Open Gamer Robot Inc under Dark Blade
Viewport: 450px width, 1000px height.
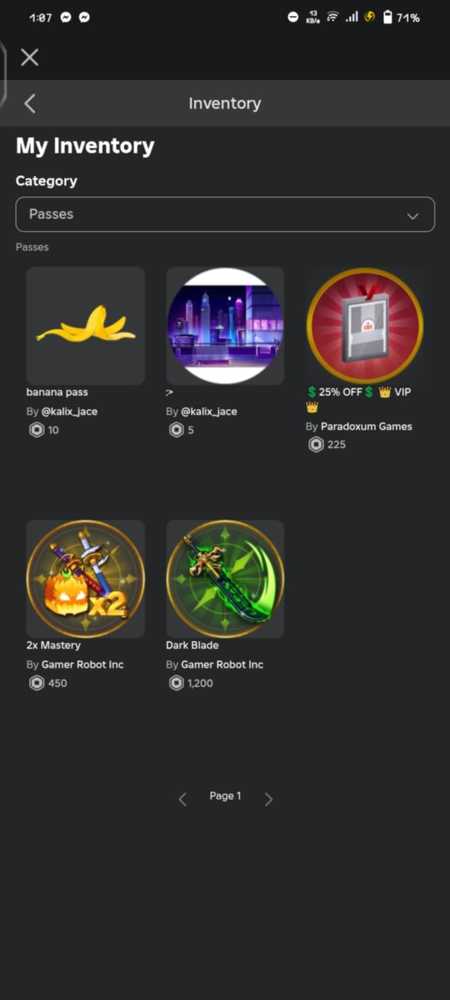[222, 665]
